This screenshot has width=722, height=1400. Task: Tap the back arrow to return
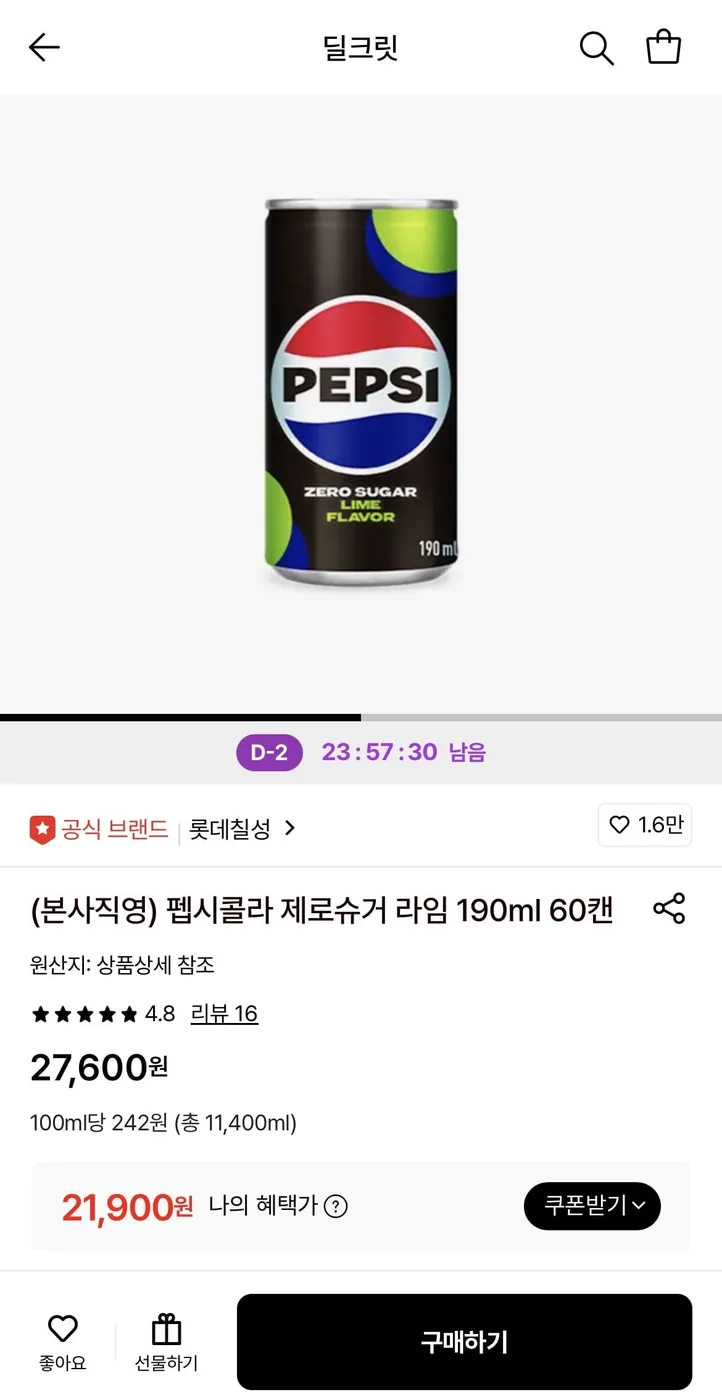tap(43, 47)
